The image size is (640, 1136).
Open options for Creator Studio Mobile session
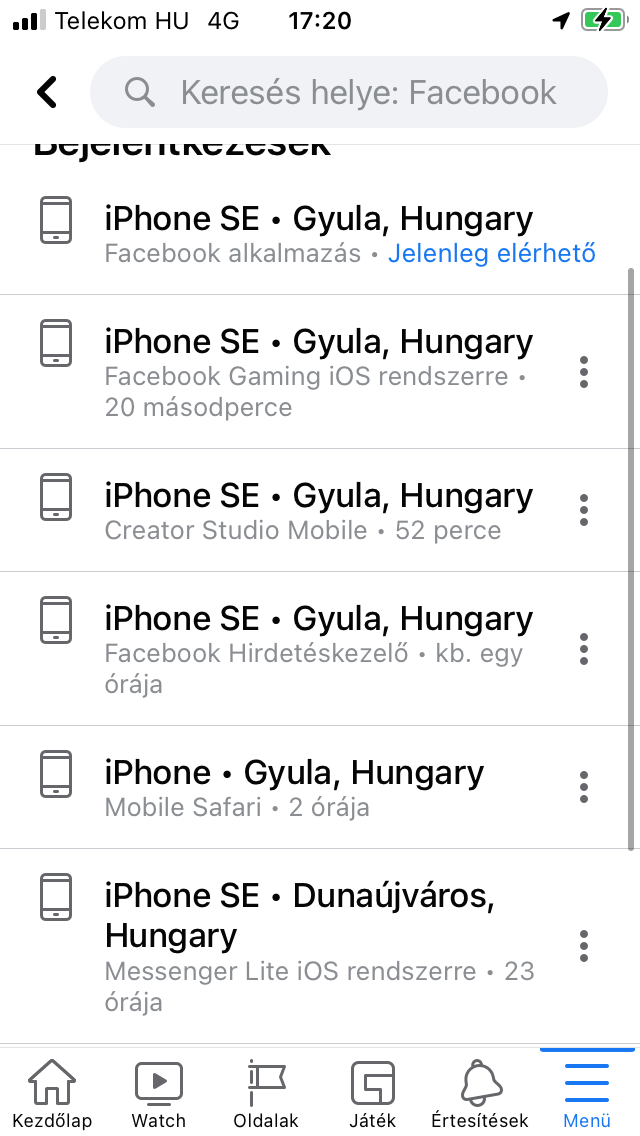tap(583, 510)
